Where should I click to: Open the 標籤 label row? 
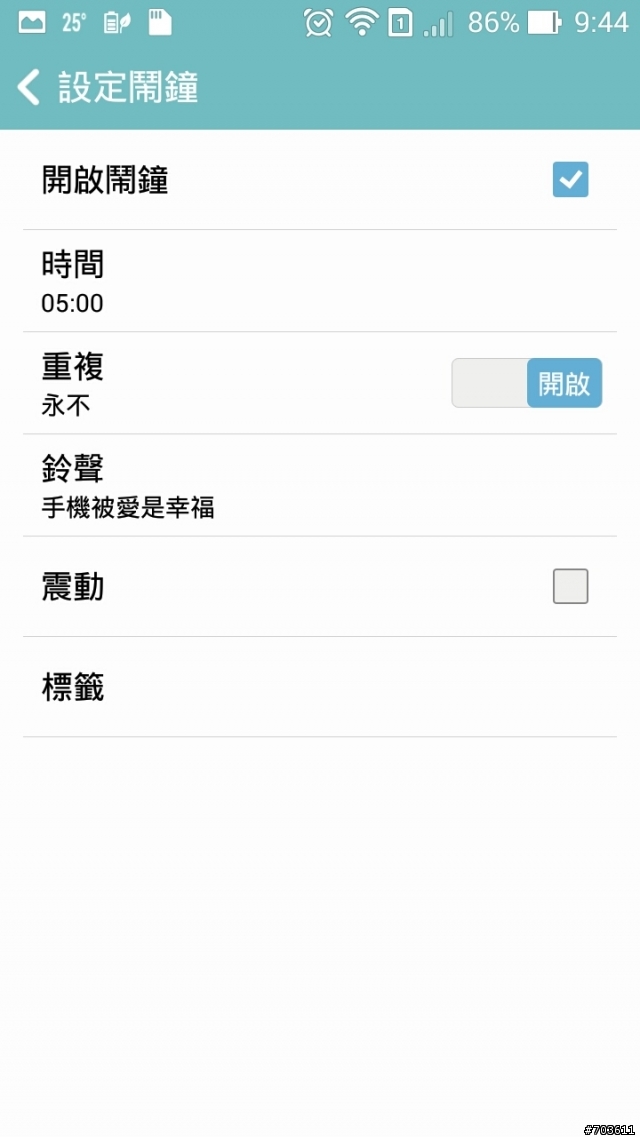[x=320, y=687]
